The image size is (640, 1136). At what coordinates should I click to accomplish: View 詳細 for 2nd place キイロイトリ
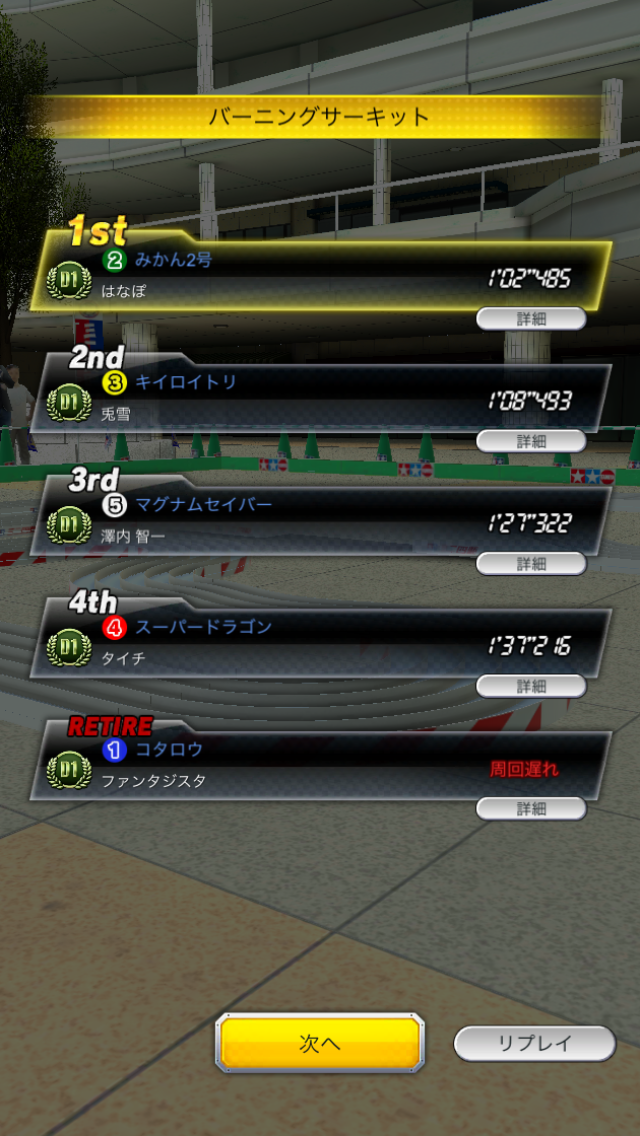(x=531, y=441)
